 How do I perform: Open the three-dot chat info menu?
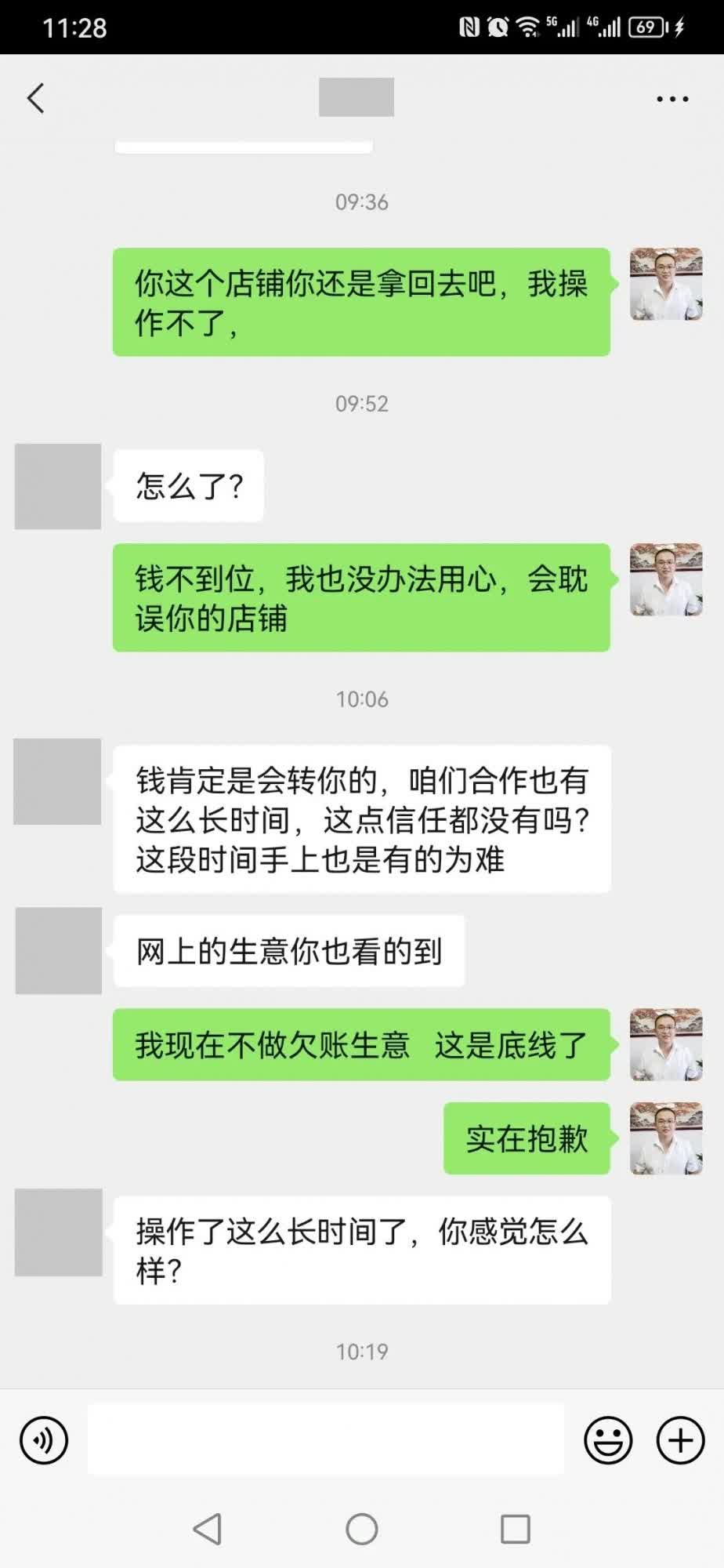pos(672,99)
